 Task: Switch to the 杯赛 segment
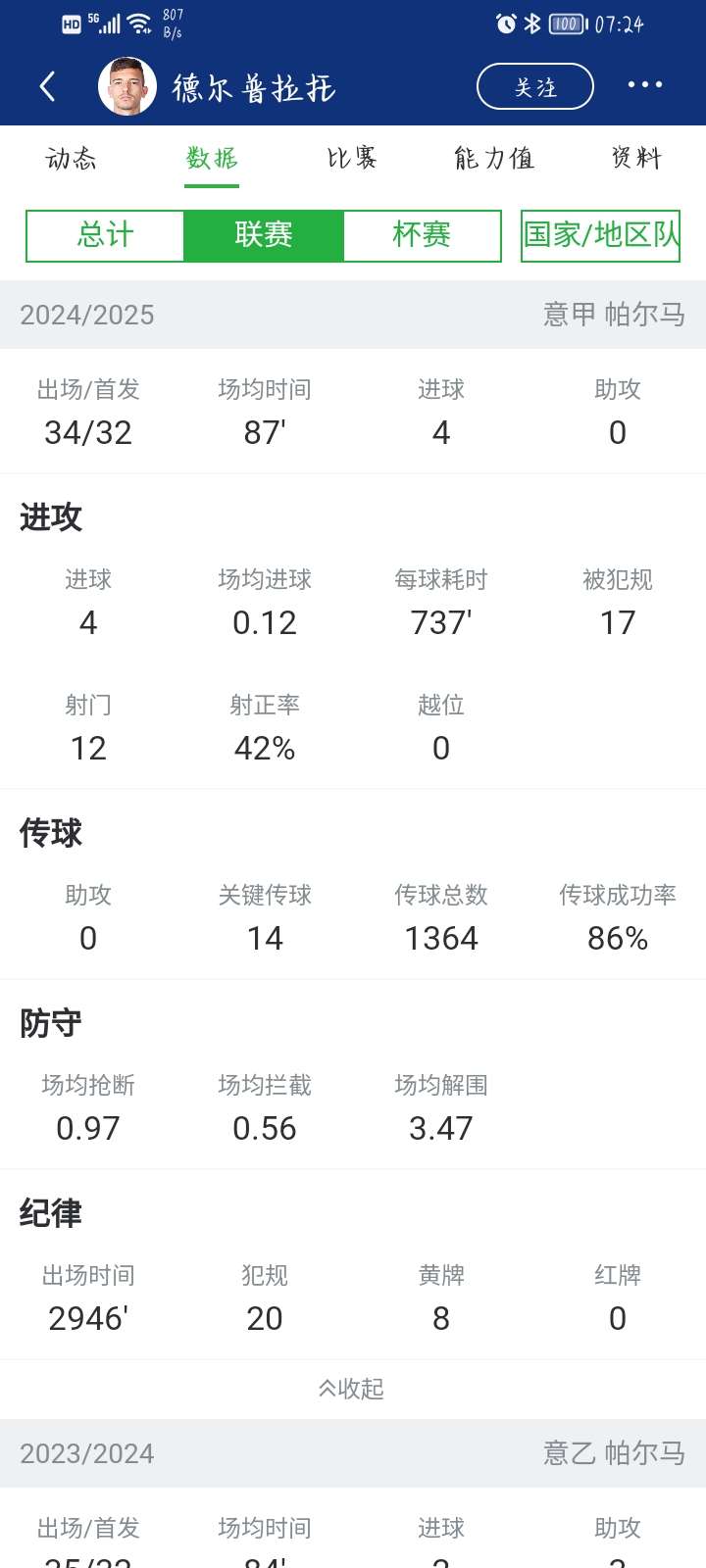pos(422,235)
